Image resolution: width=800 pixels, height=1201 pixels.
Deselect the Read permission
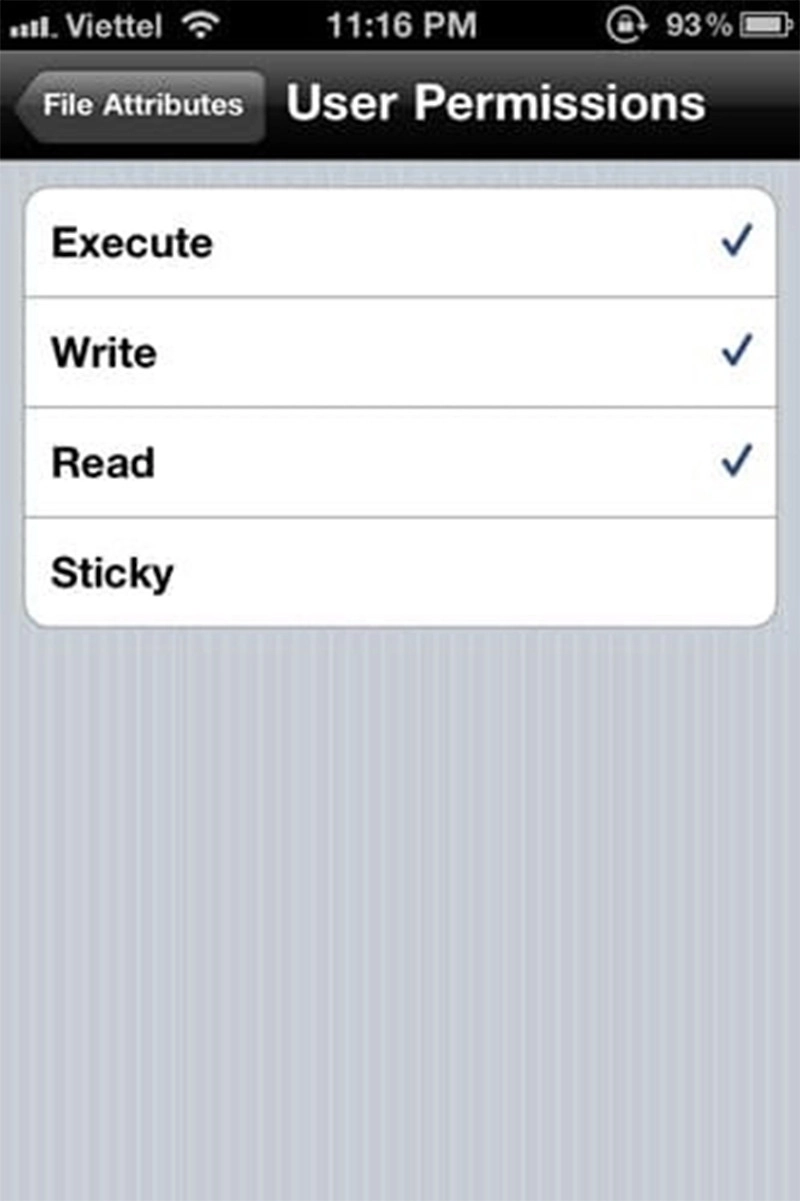(x=400, y=463)
